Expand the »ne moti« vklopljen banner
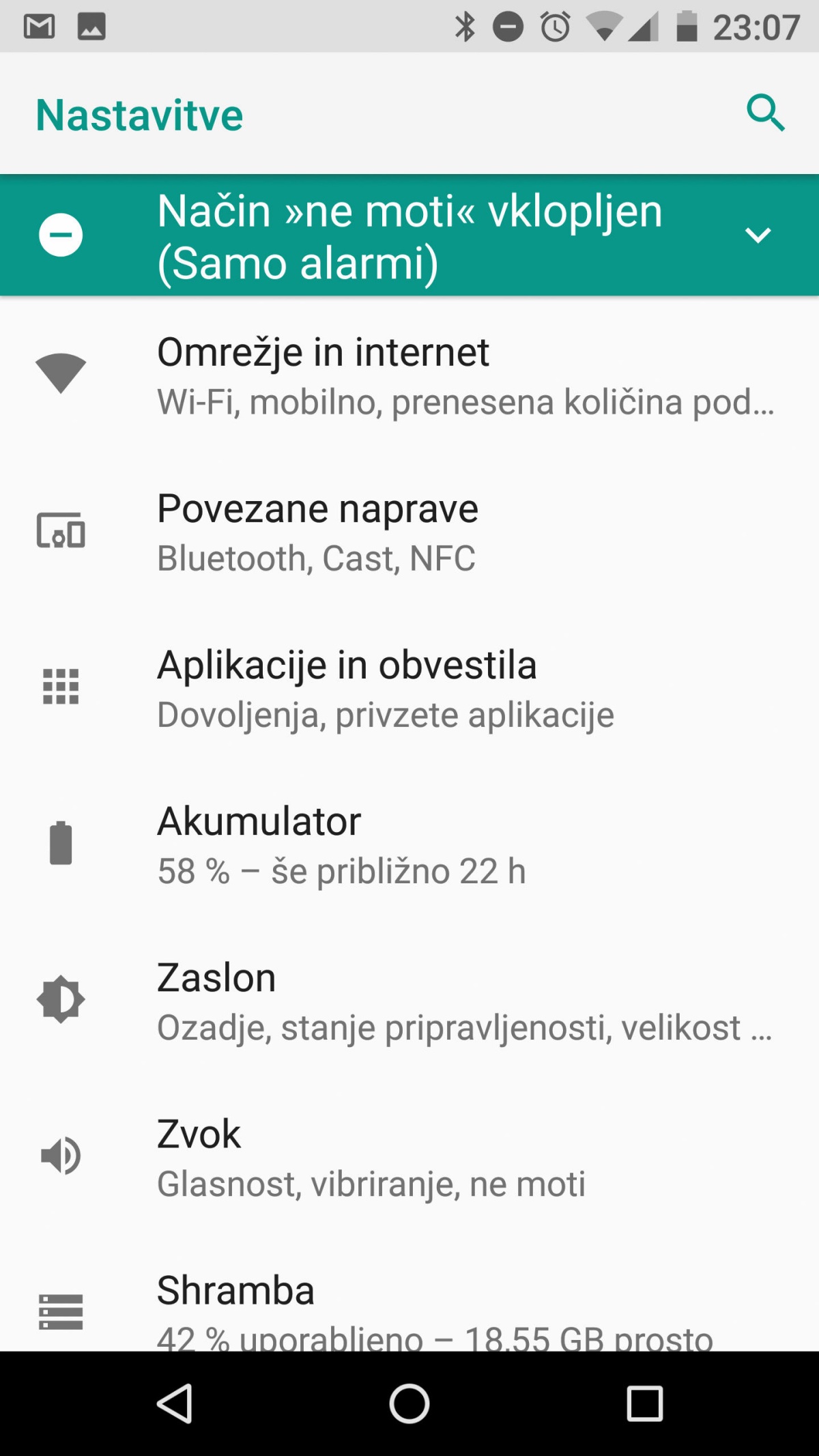Viewport: 819px width, 1456px height. point(758,235)
